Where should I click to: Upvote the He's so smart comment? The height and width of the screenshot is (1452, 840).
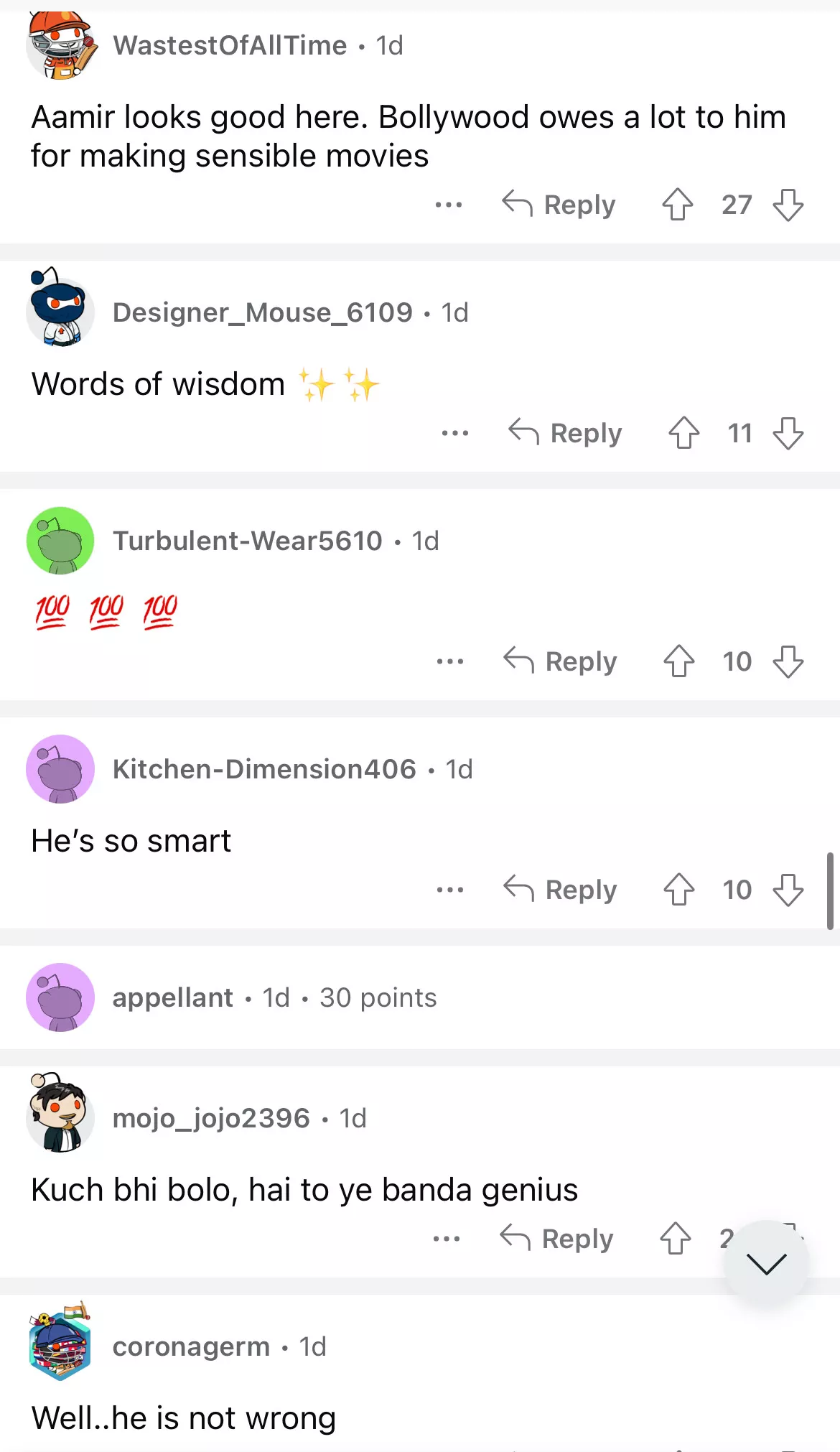pos(678,890)
